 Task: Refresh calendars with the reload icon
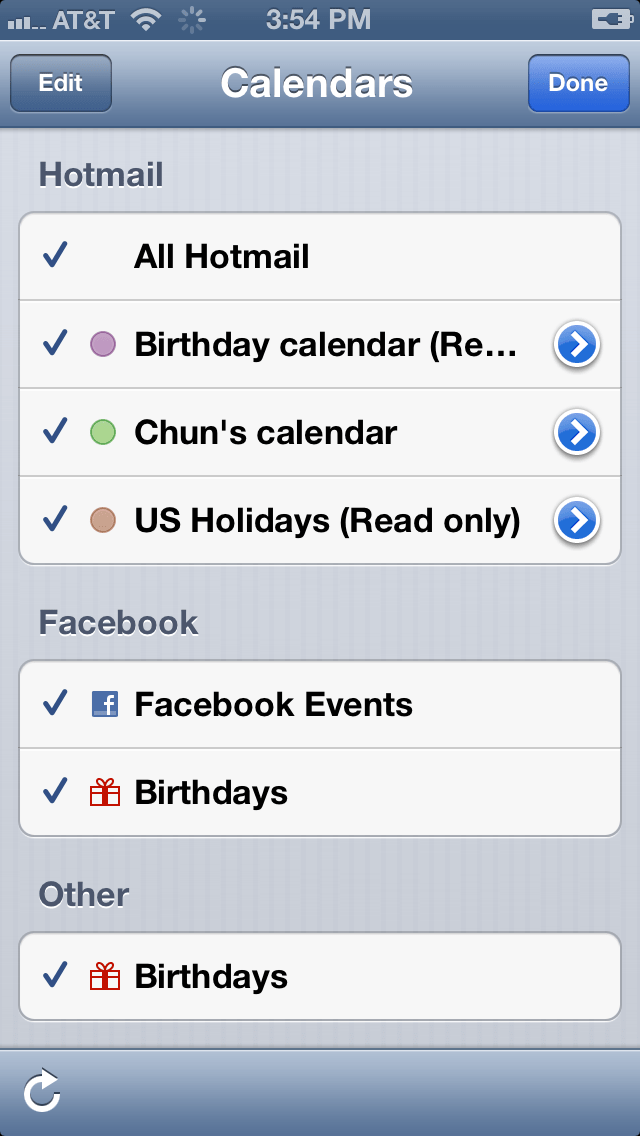click(x=42, y=1091)
